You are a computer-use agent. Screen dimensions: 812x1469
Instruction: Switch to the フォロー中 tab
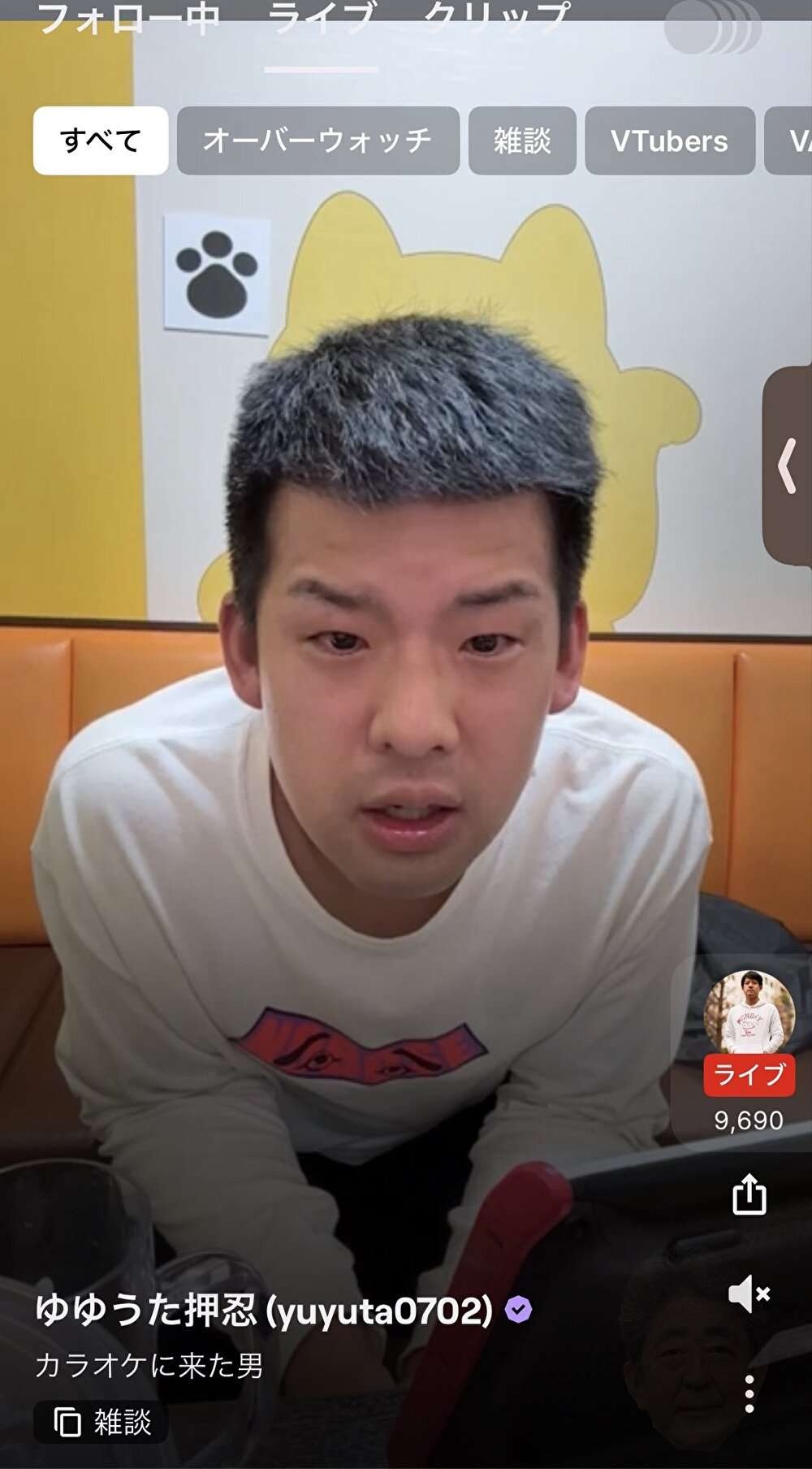pos(128,16)
